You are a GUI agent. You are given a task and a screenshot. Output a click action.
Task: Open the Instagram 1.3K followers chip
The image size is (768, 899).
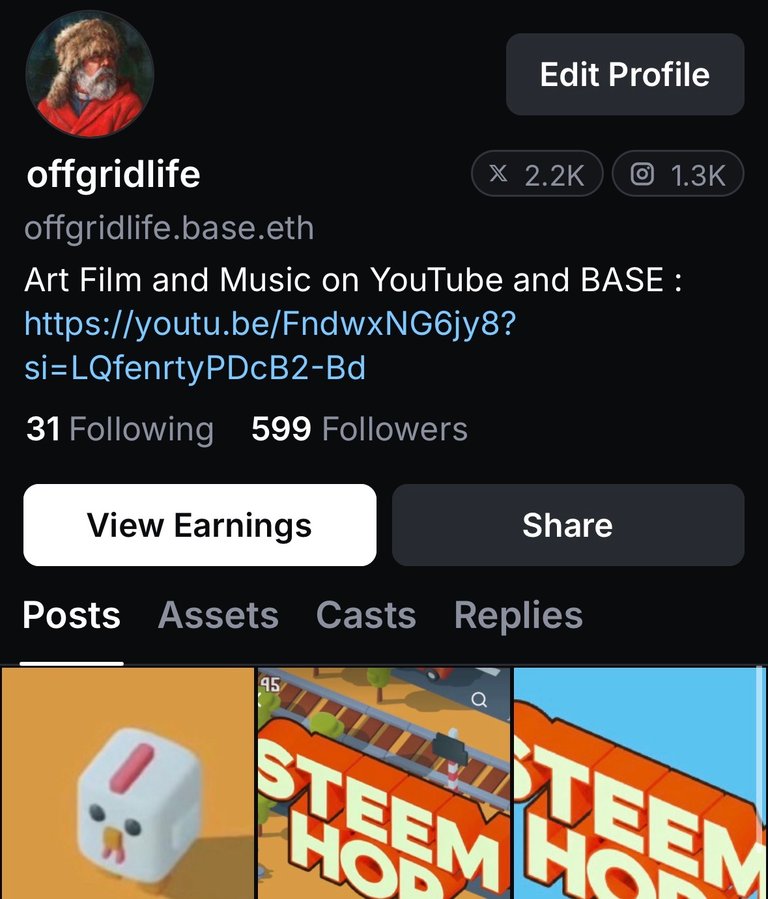coord(678,175)
